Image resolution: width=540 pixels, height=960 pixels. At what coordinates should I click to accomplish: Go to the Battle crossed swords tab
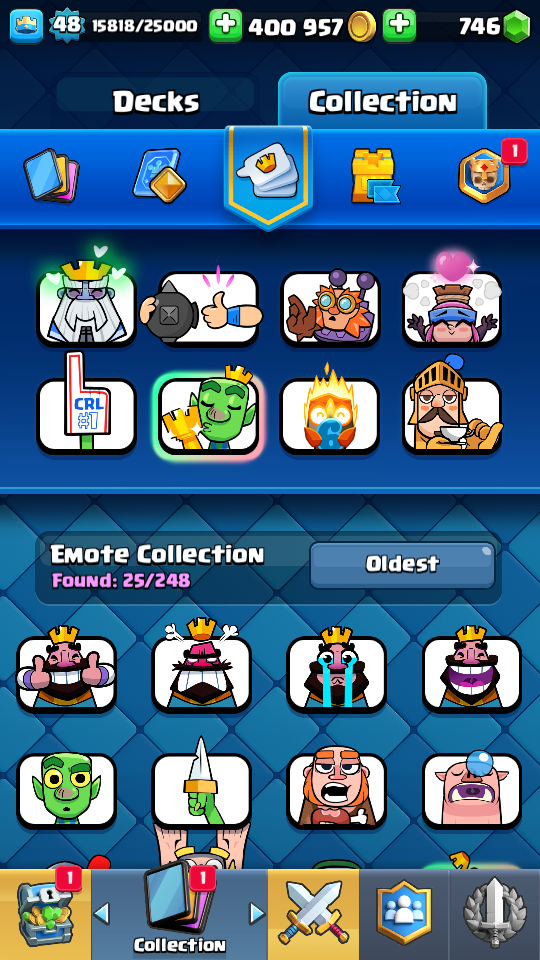(313, 914)
